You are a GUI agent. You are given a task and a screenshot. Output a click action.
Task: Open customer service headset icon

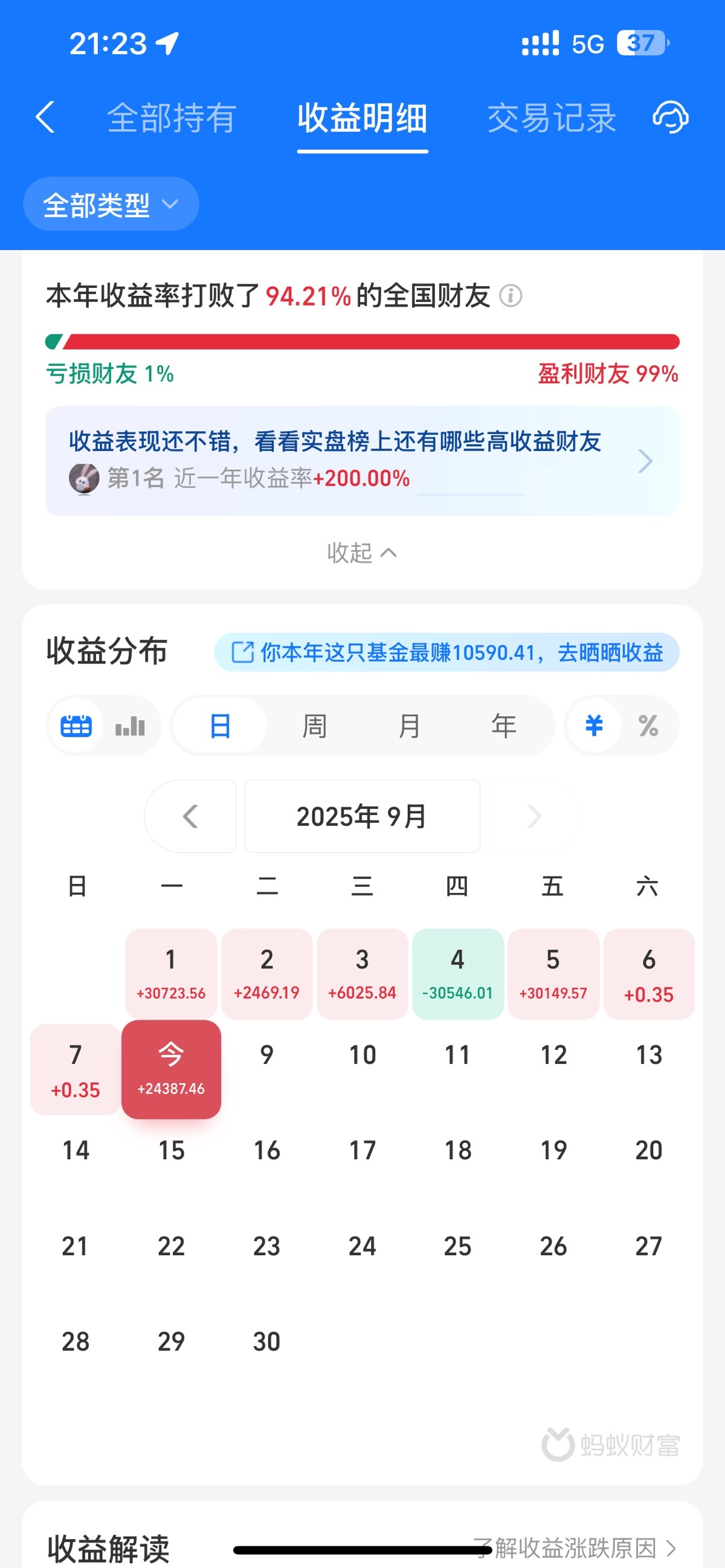click(x=670, y=117)
